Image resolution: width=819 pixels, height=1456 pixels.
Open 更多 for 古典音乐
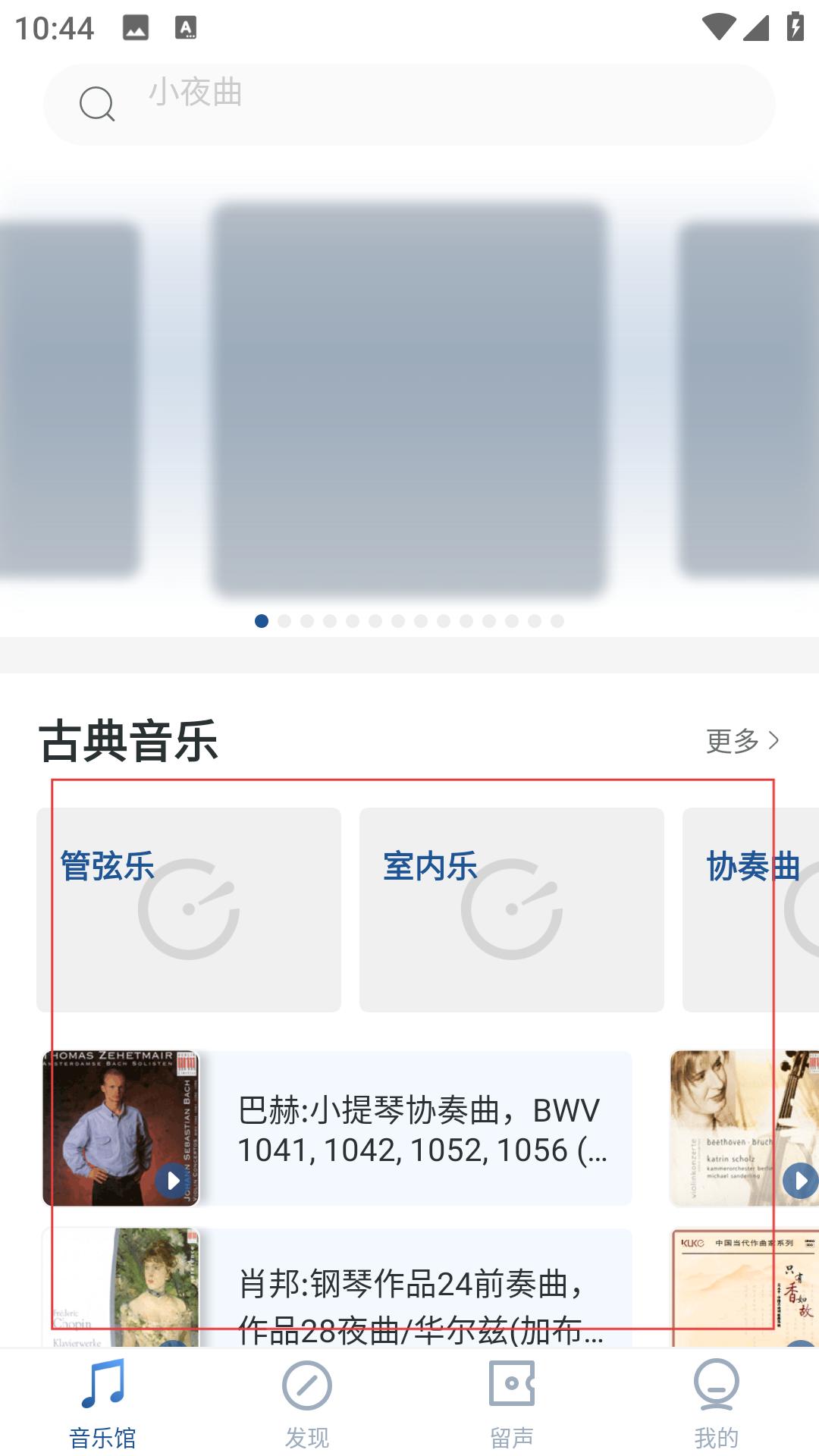tap(742, 740)
